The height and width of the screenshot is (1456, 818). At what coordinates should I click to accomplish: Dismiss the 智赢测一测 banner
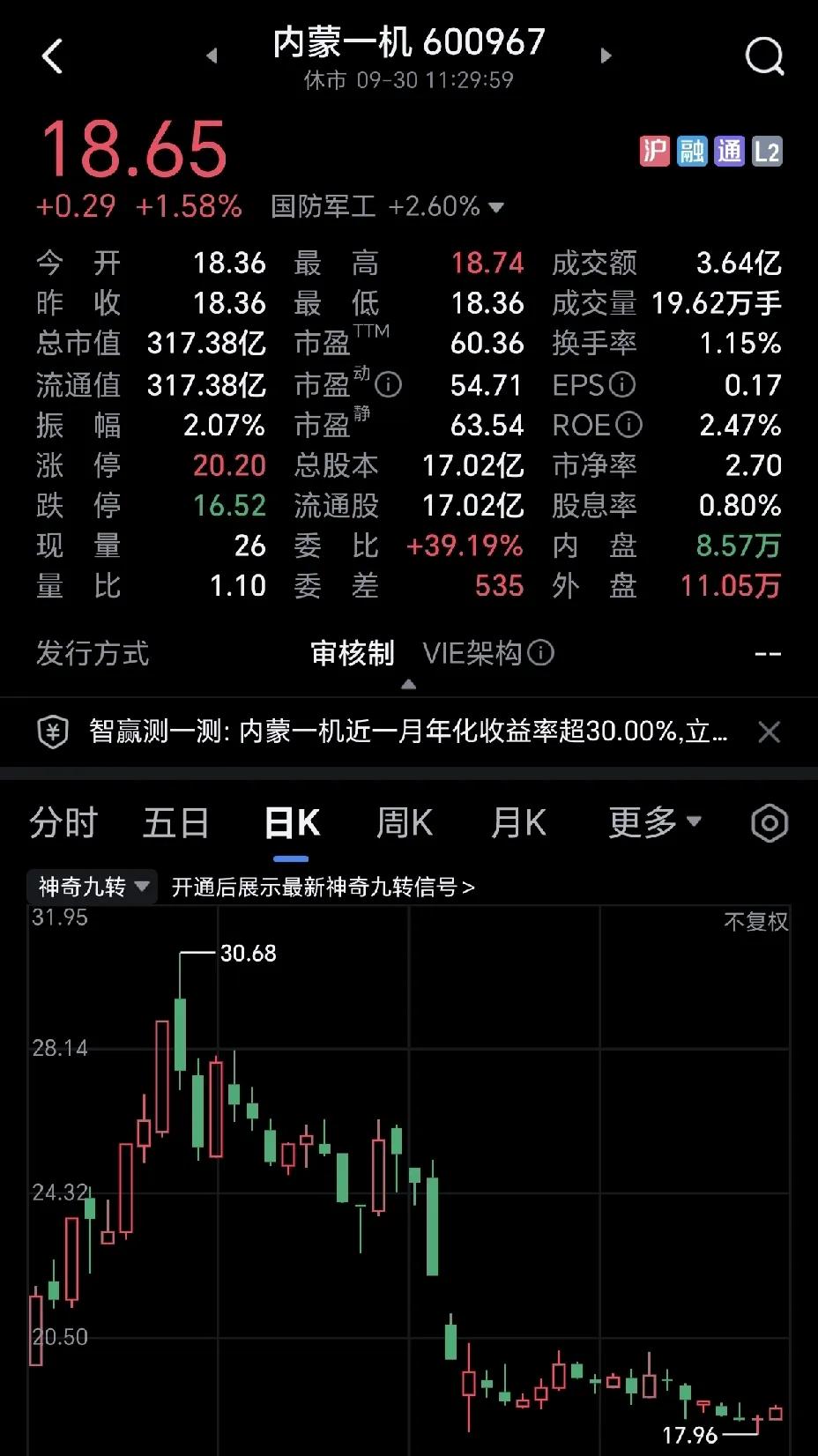(x=769, y=732)
